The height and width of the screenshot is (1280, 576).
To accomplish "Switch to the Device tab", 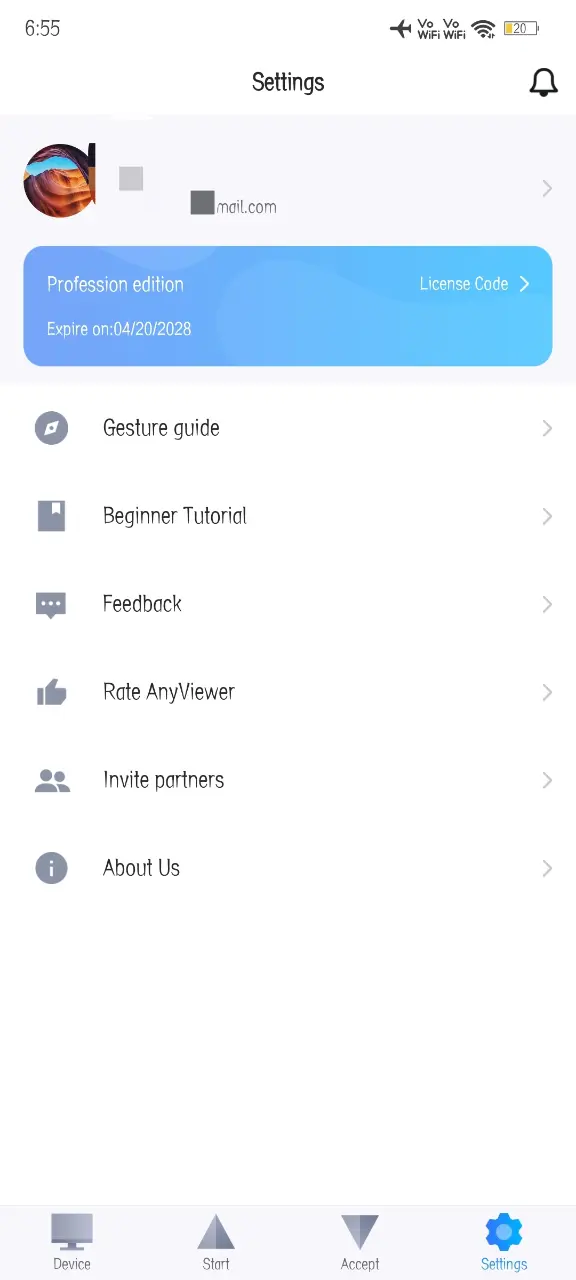I will click(x=72, y=1243).
